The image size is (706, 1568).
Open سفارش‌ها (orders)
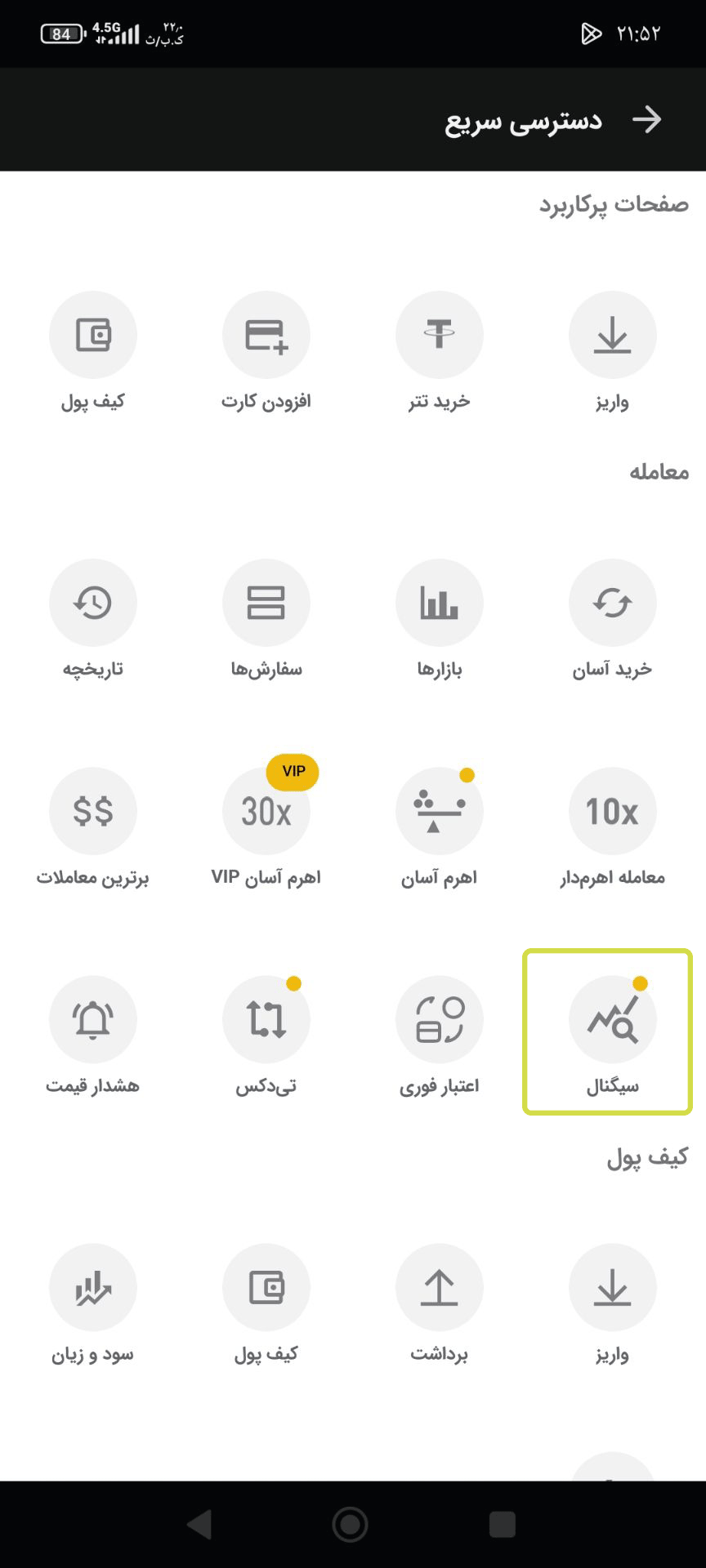(266, 603)
